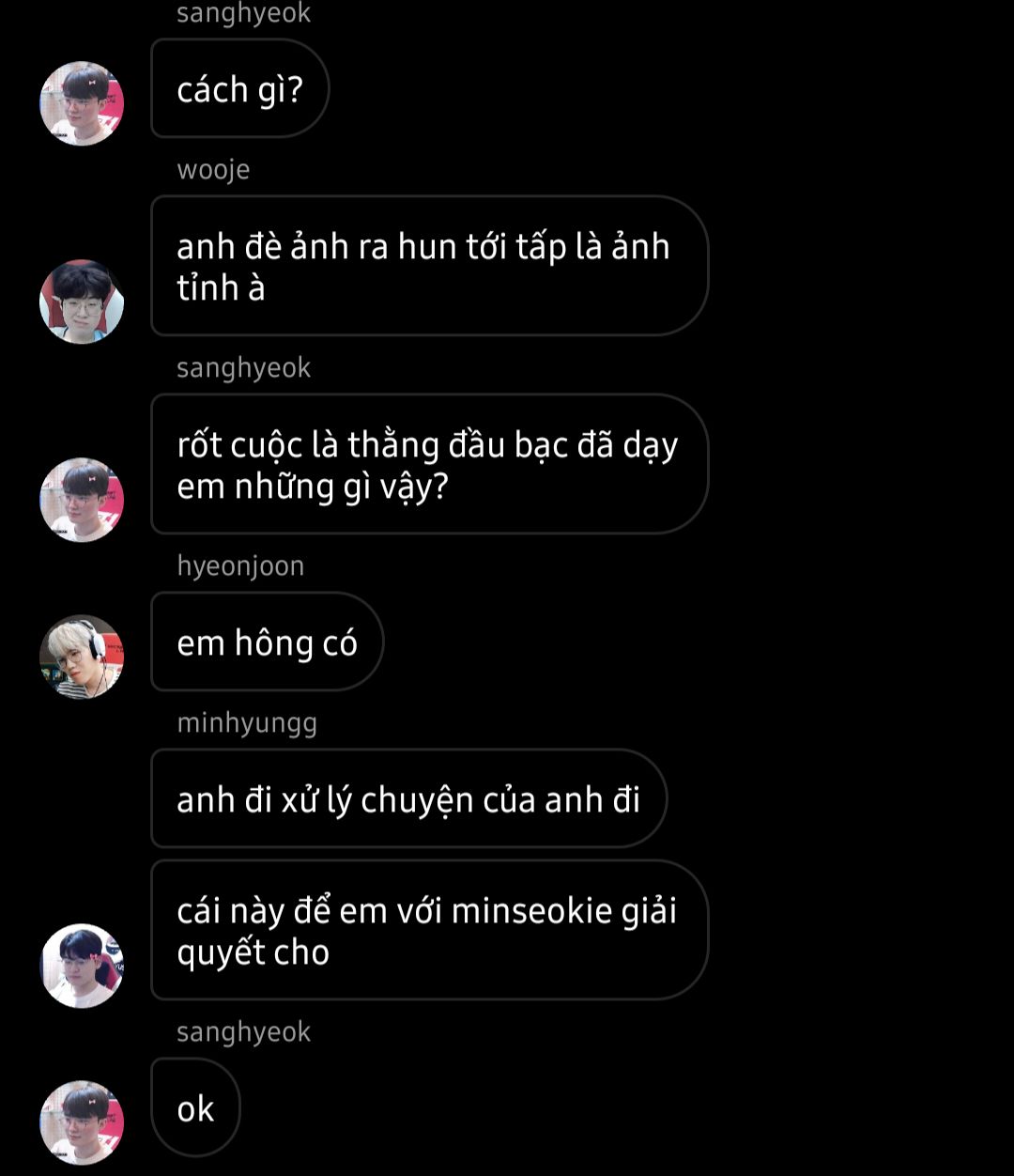Tap sanghyeok's avatar beside "rốt cuộc là thằng đầu bạc"
Screen dimensions: 1014x1176
point(82,500)
